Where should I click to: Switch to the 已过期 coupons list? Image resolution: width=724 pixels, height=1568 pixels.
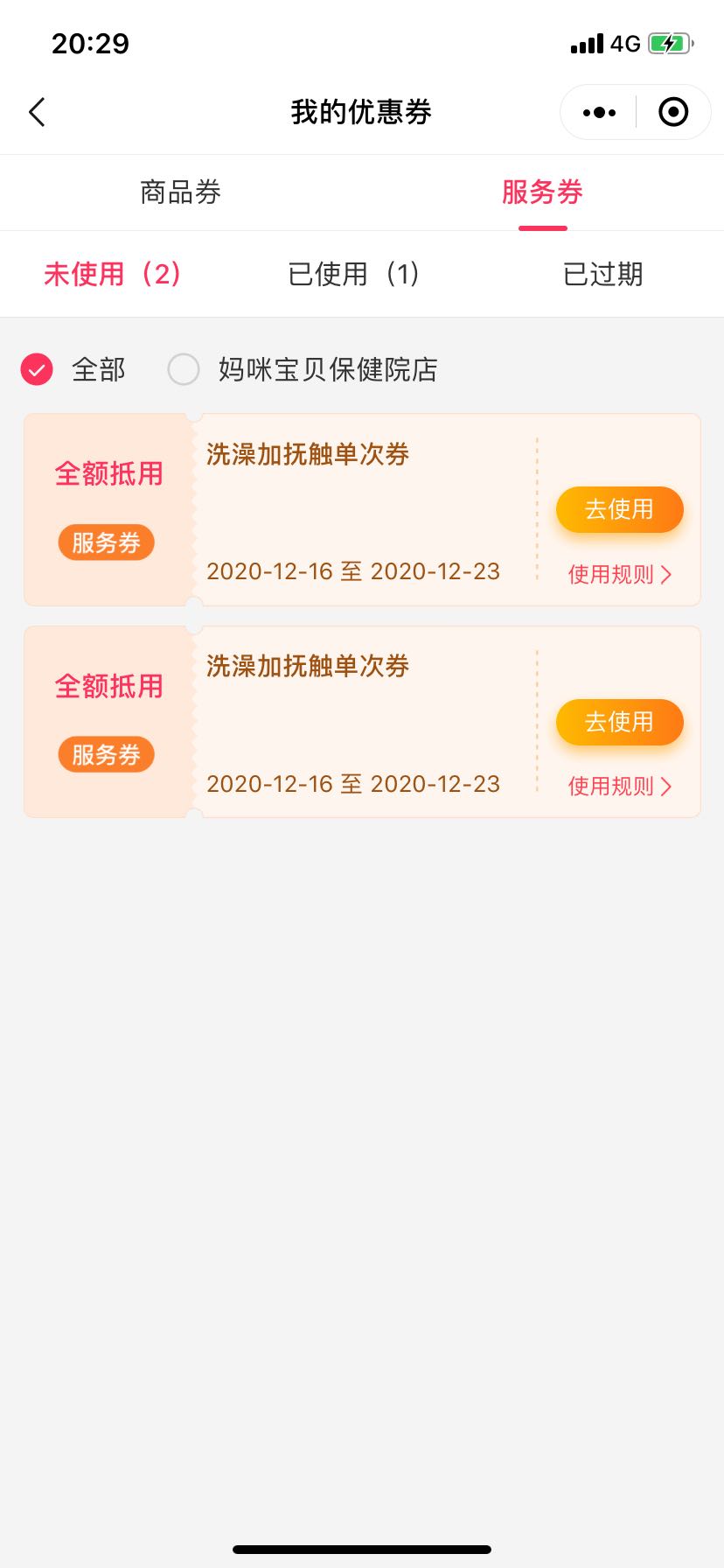[x=603, y=274]
